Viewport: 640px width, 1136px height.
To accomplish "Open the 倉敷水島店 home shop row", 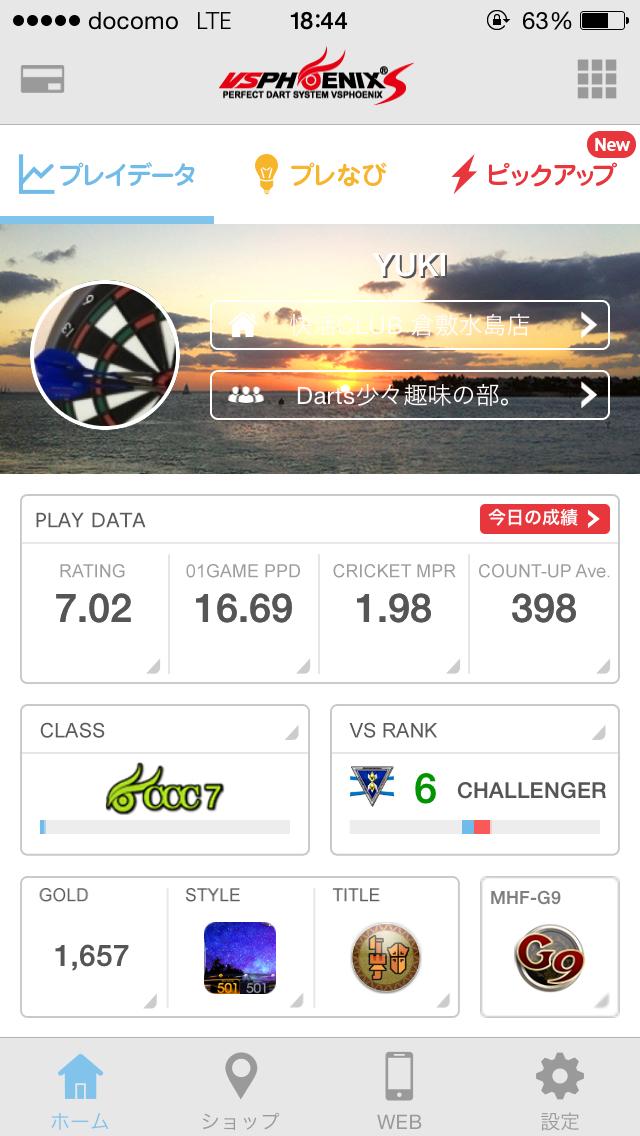I will point(409,325).
